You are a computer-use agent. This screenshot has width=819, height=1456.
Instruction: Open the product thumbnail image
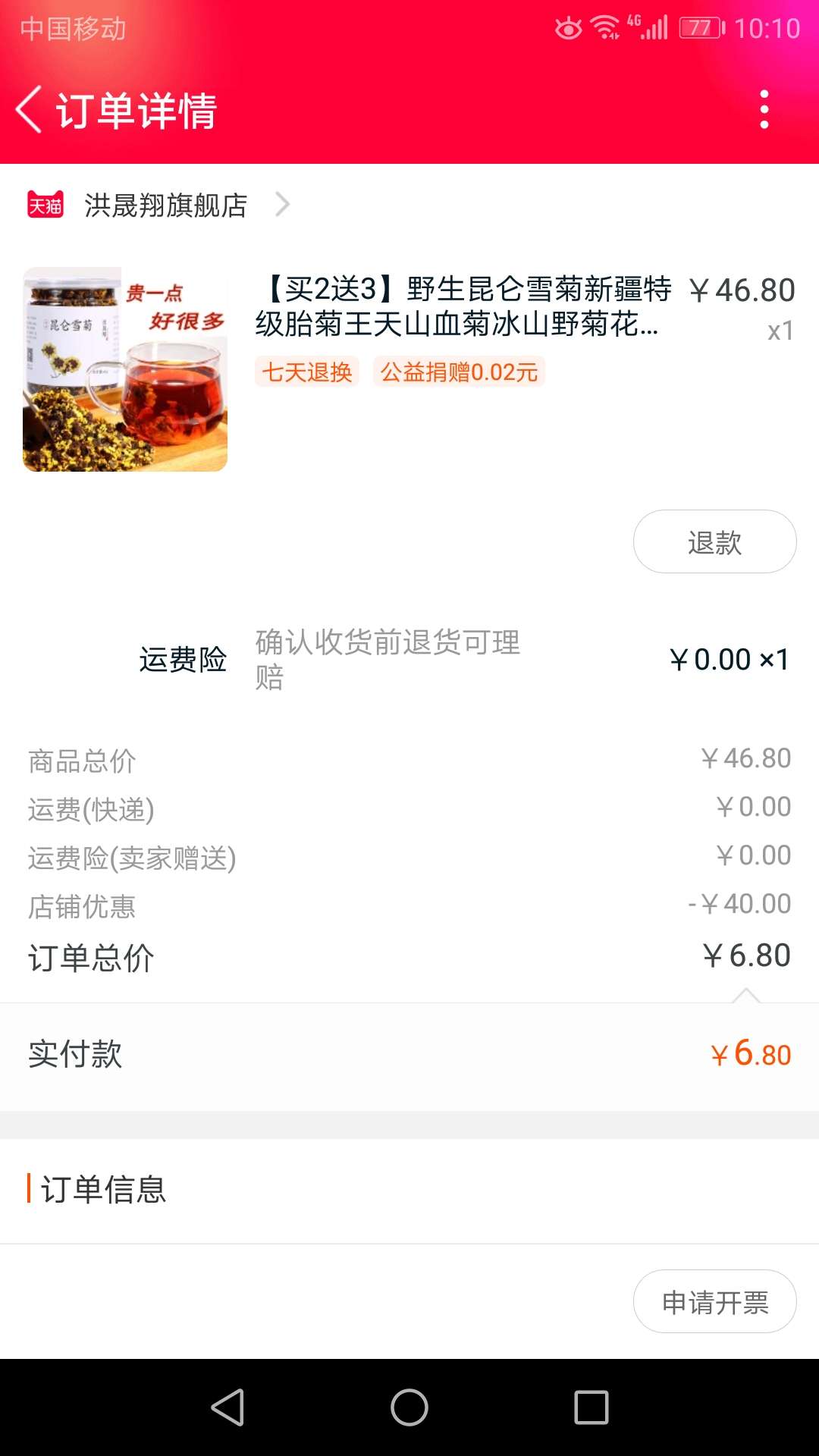click(124, 368)
